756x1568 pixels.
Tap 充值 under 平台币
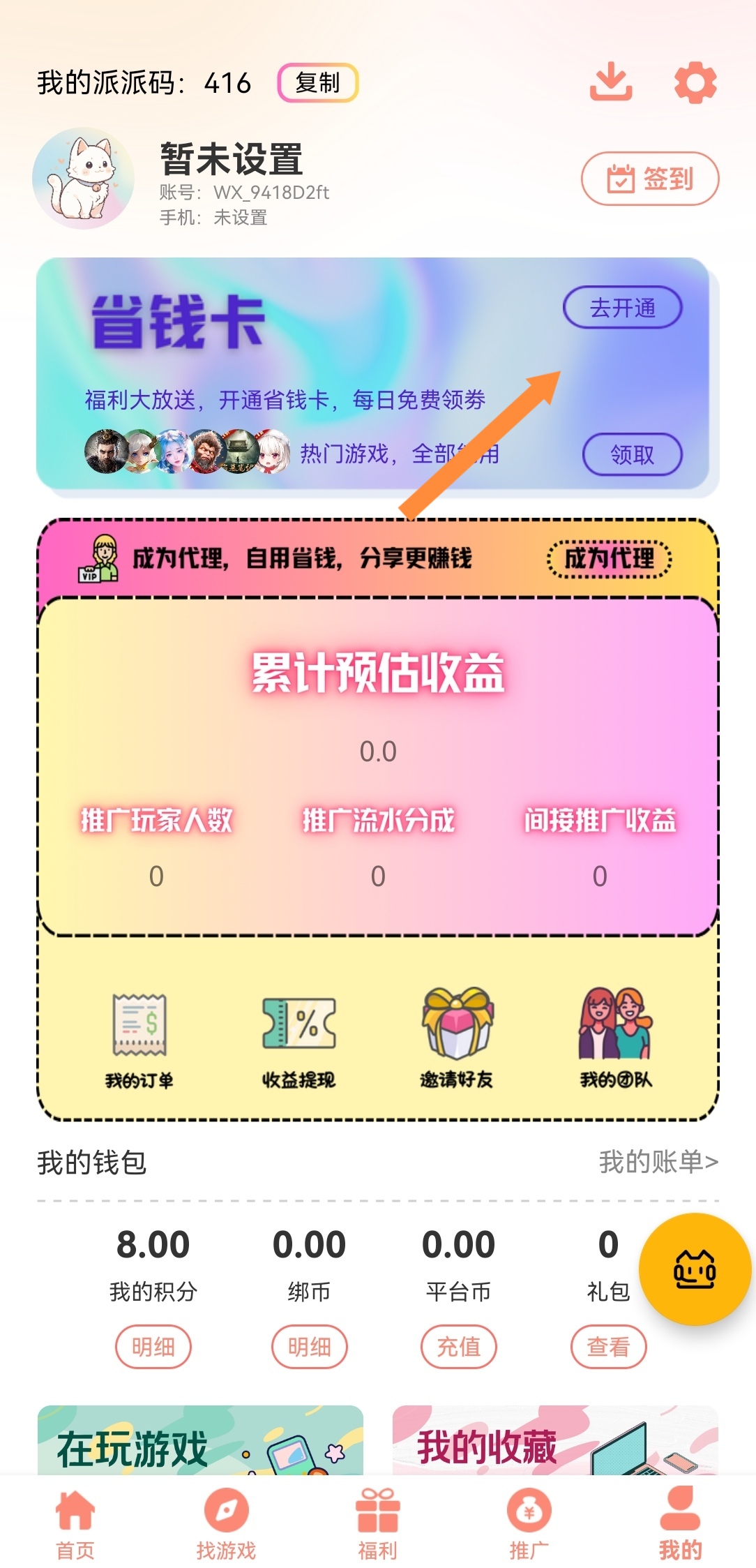pos(458,1346)
